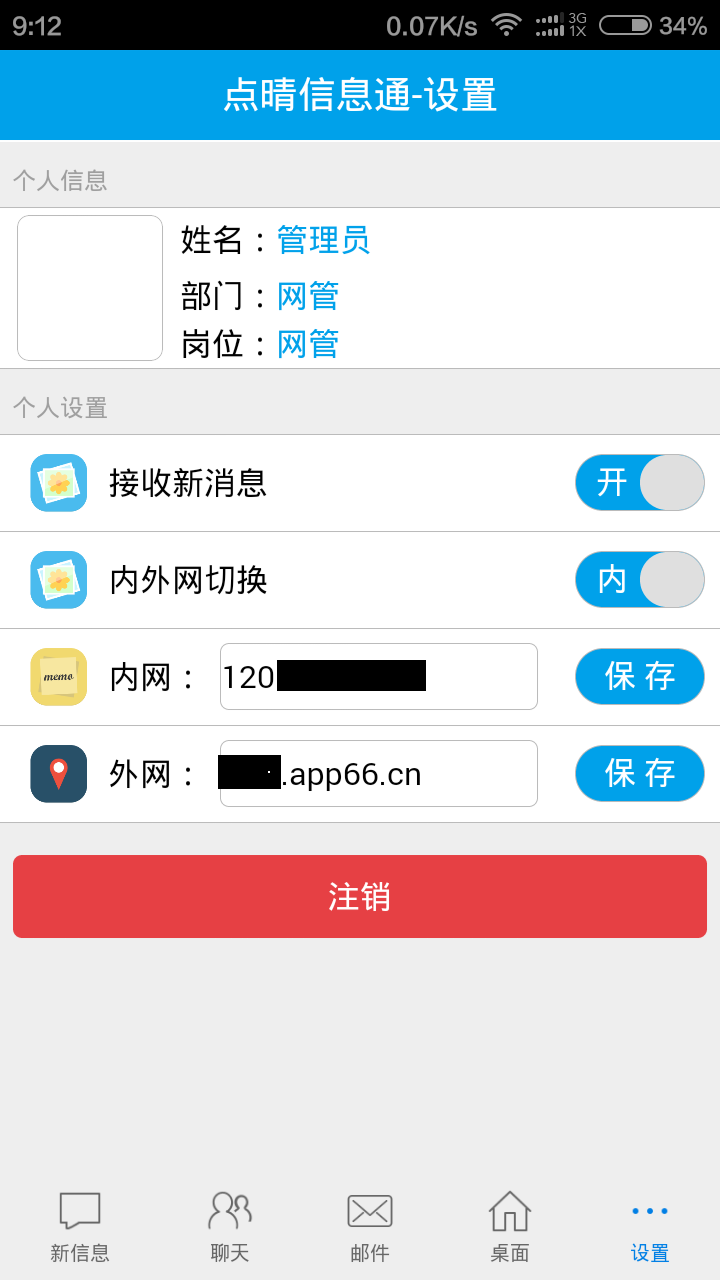This screenshot has width=720, height=1280.
Task: Tap the profile avatar picture
Action: (x=90, y=288)
